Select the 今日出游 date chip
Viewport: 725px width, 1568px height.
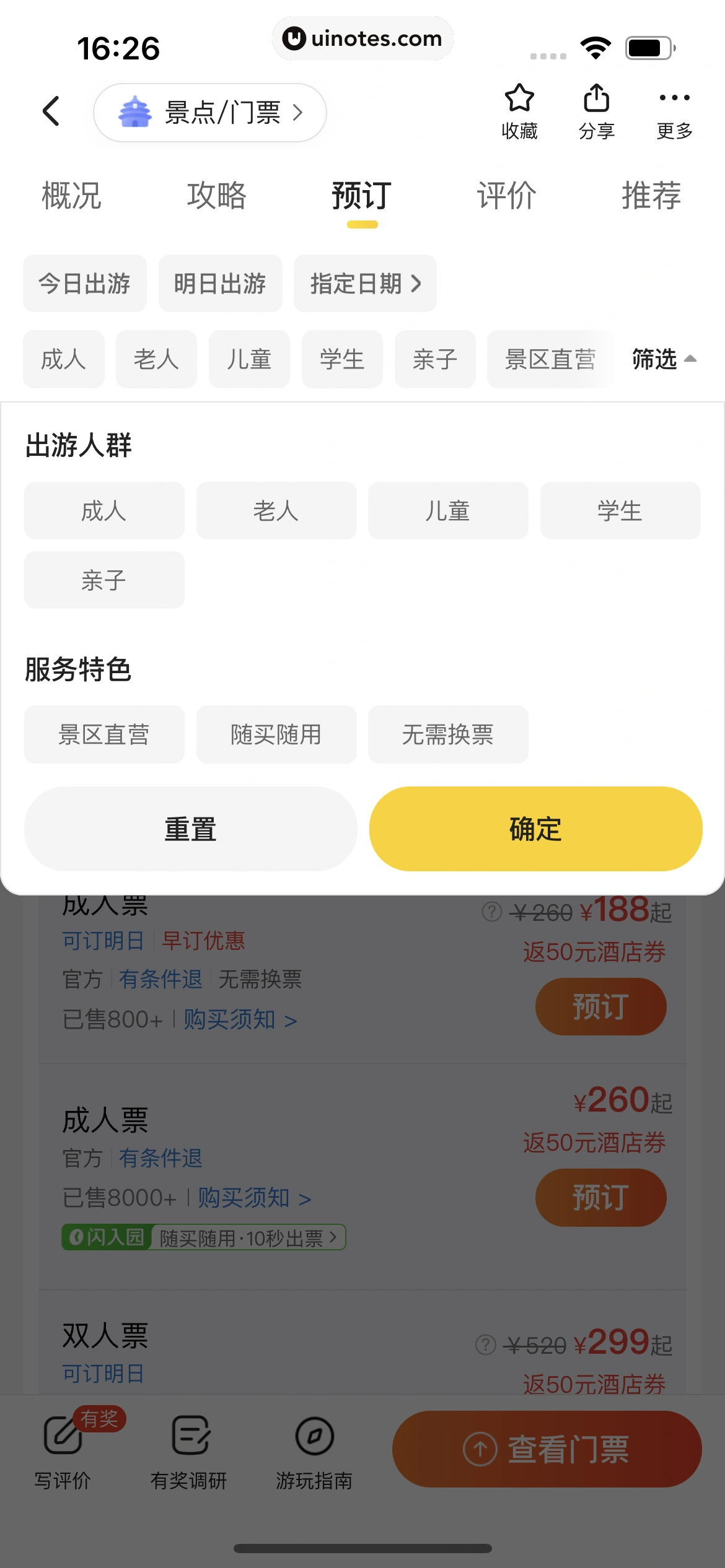[x=85, y=284]
